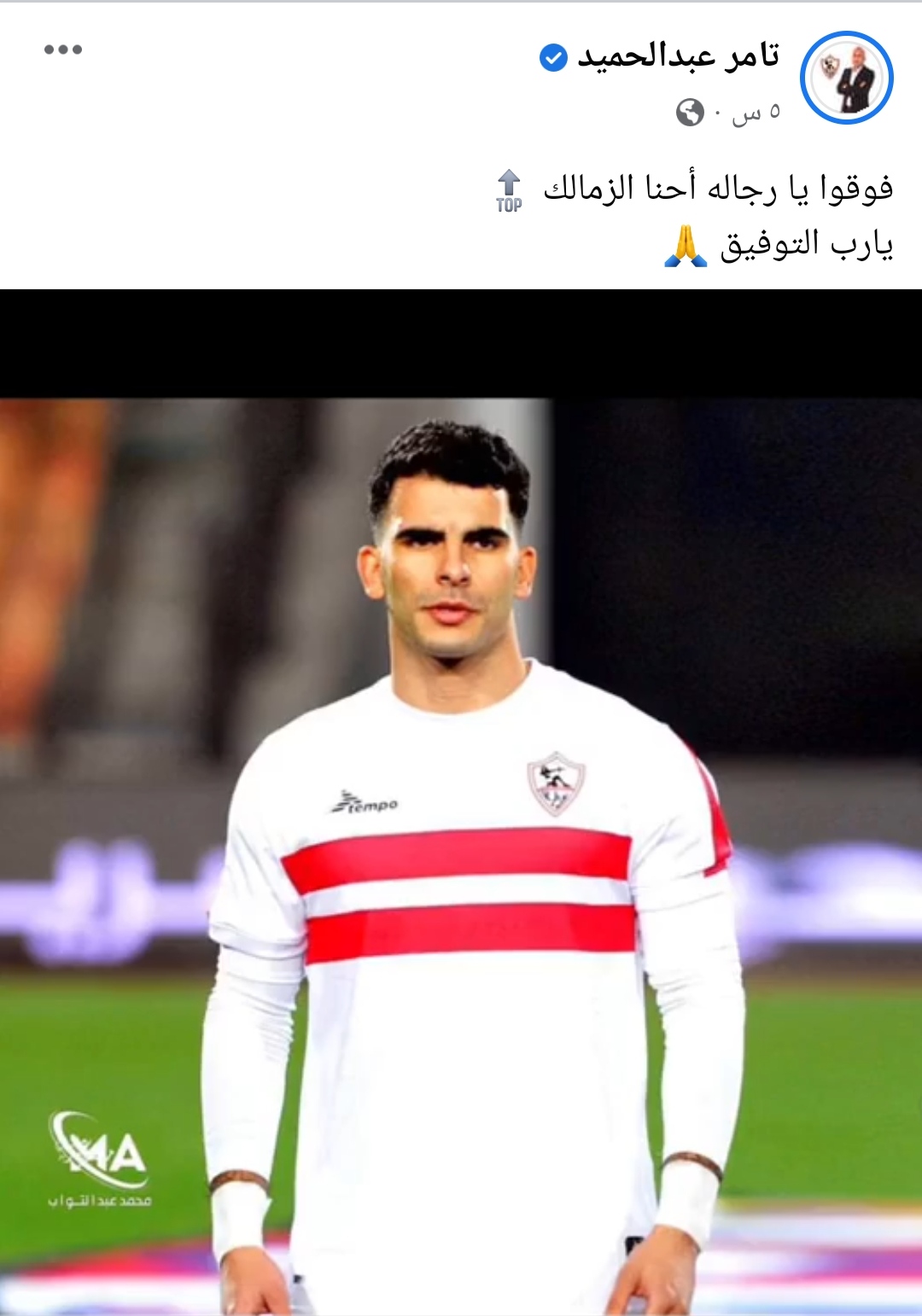Click the tempo brand logo on shirt
The width and height of the screenshot is (922, 1316).
[x=365, y=801]
